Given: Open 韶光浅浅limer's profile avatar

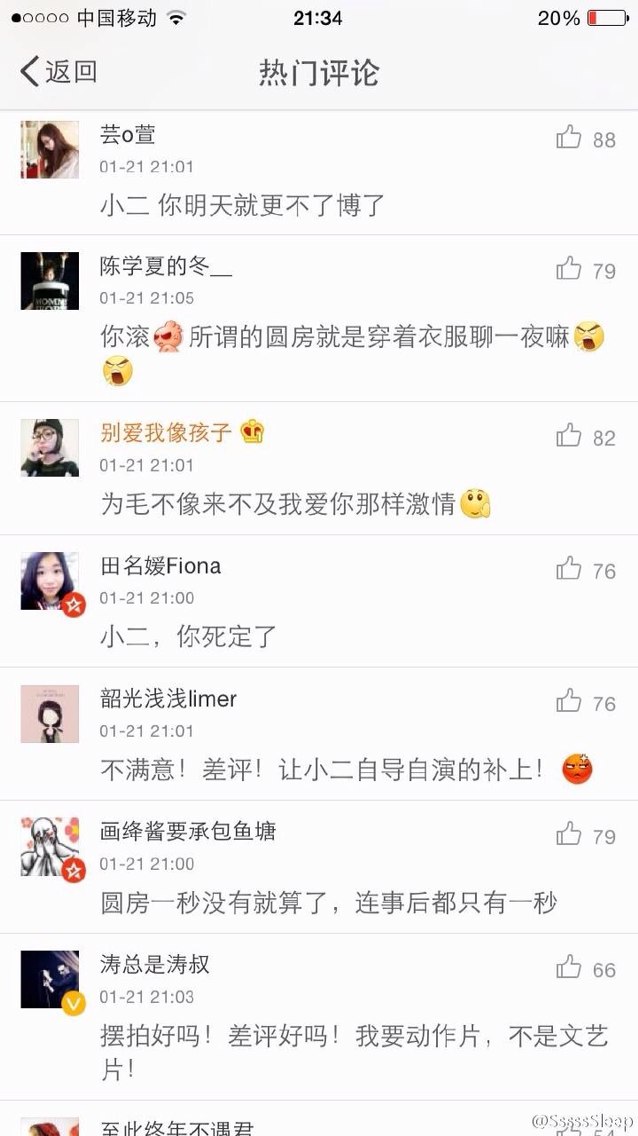Looking at the screenshot, I should coord(49,714).
